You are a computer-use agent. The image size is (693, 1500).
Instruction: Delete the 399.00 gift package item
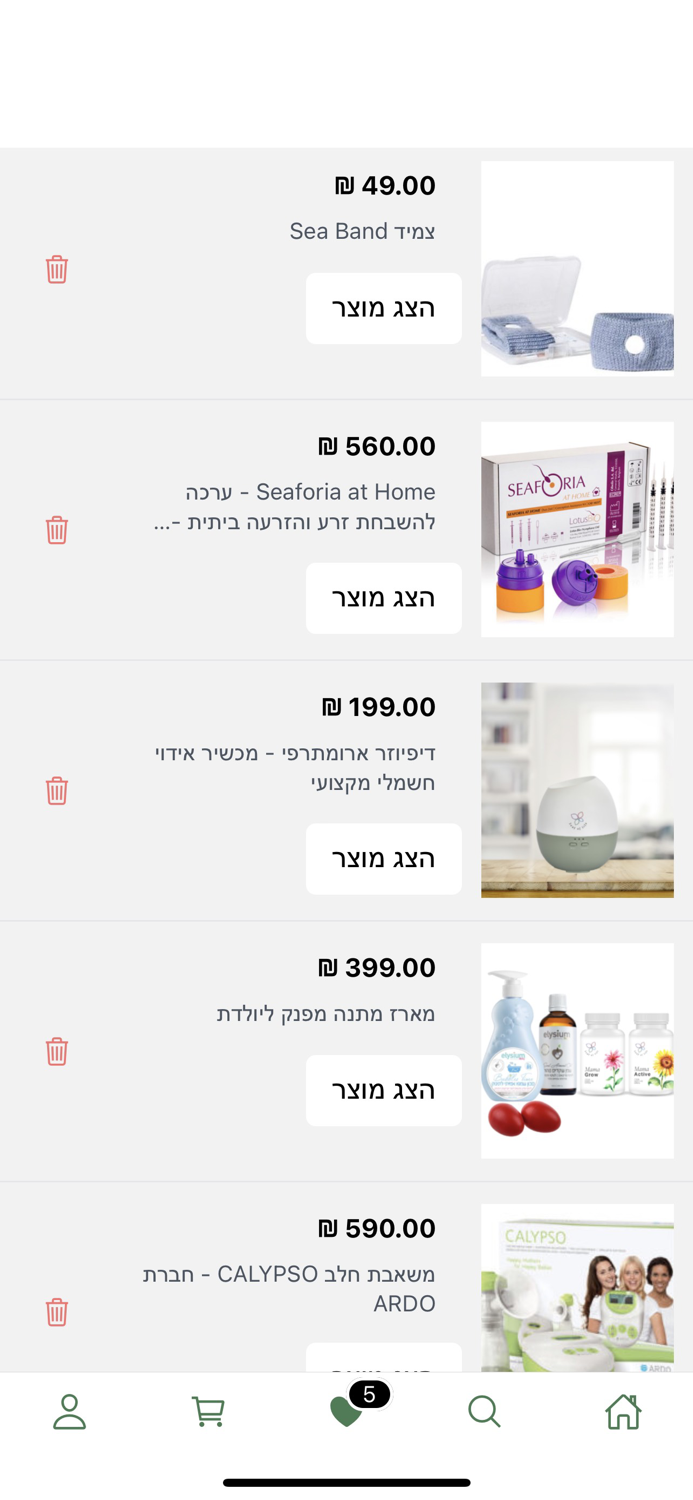pyautogui.click(x=57, y=1052)
